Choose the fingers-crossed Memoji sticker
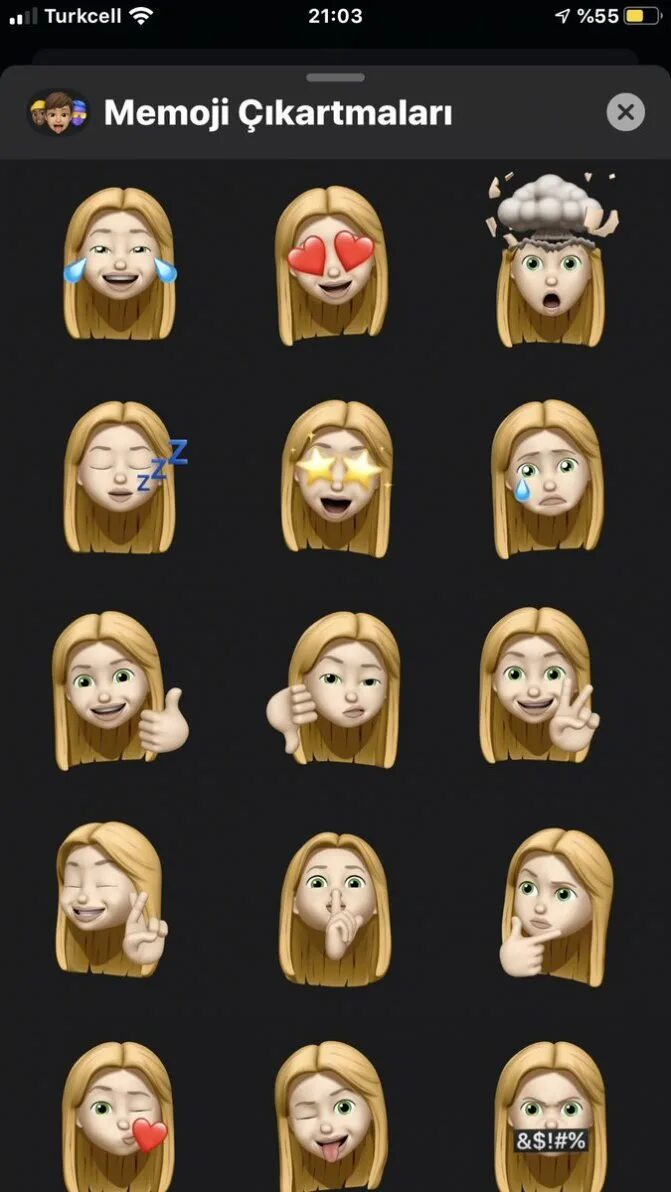 click(111, 899)
